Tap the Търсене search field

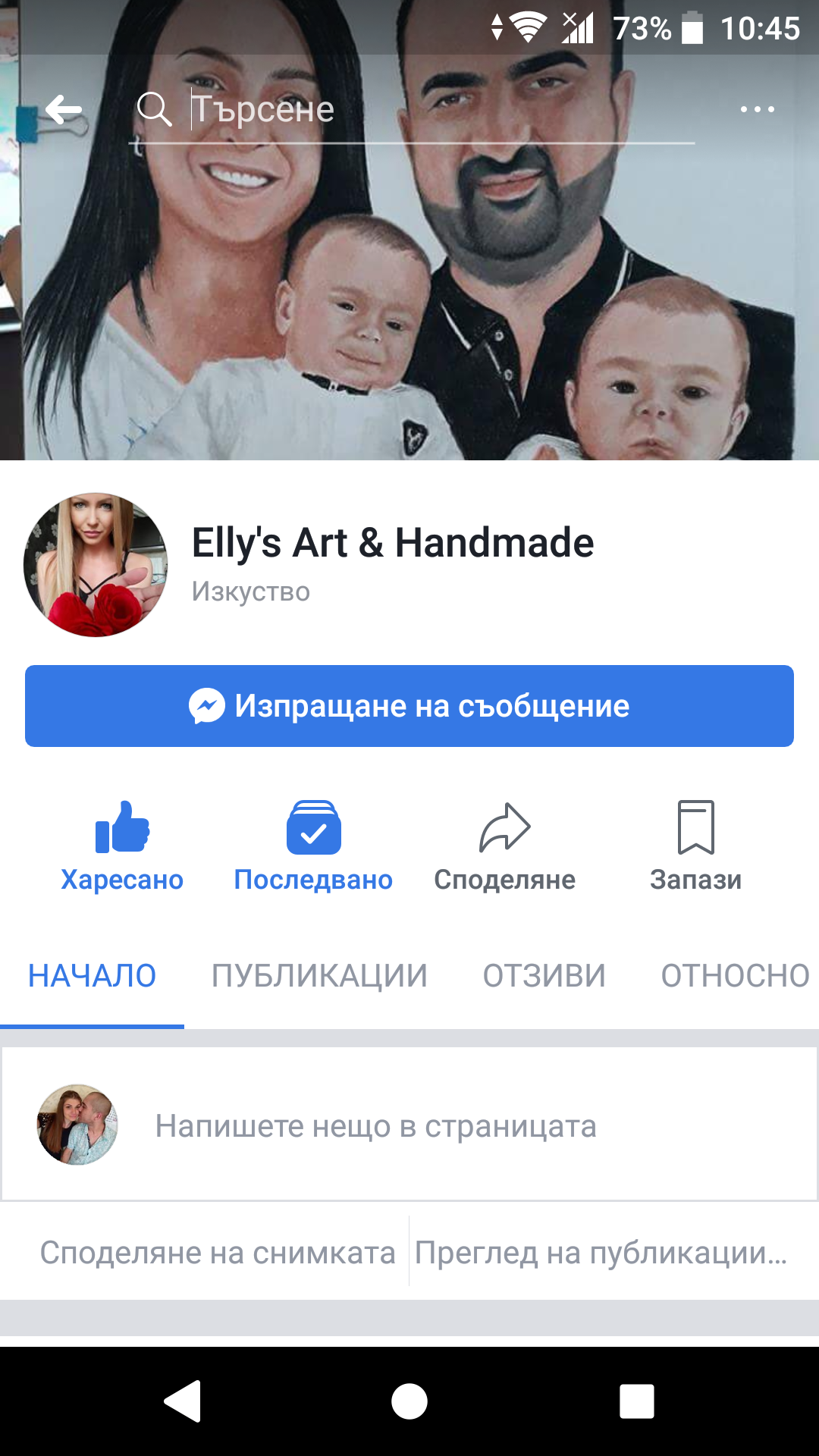[x=413, y=109]
